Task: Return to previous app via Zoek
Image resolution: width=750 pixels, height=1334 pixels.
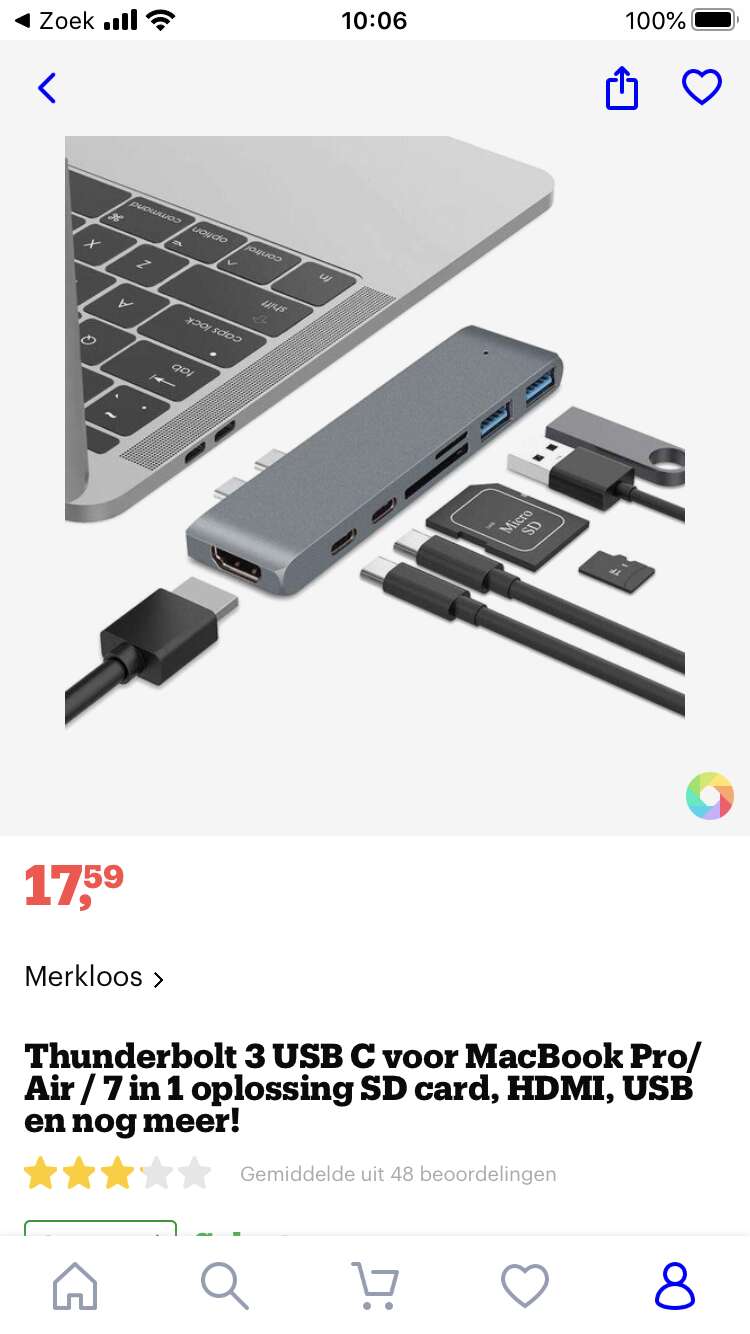Action: pyautogui.click(x=54, y=20)
